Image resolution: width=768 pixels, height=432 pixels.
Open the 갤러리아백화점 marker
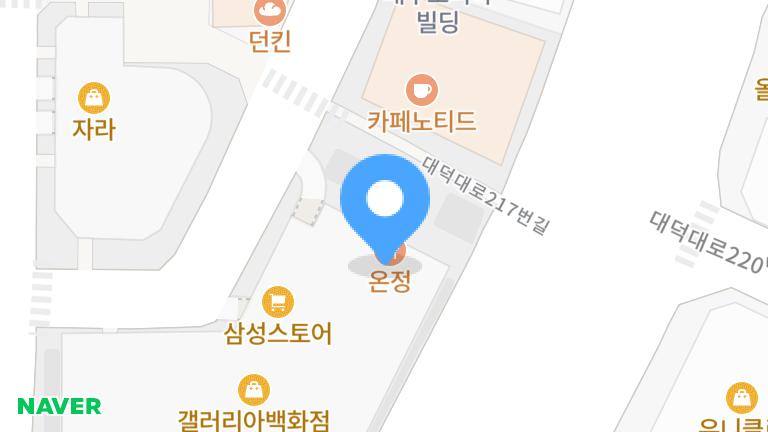pos(254,389)
